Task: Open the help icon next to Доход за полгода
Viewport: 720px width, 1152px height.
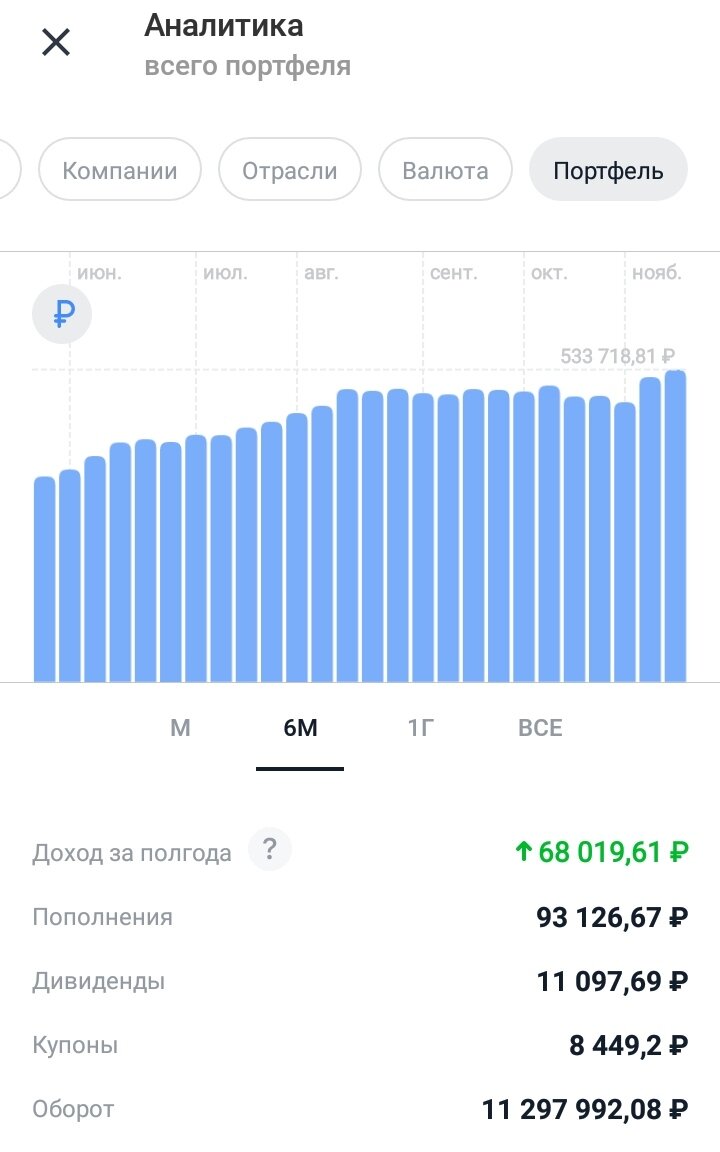Action: coord(268,851)
